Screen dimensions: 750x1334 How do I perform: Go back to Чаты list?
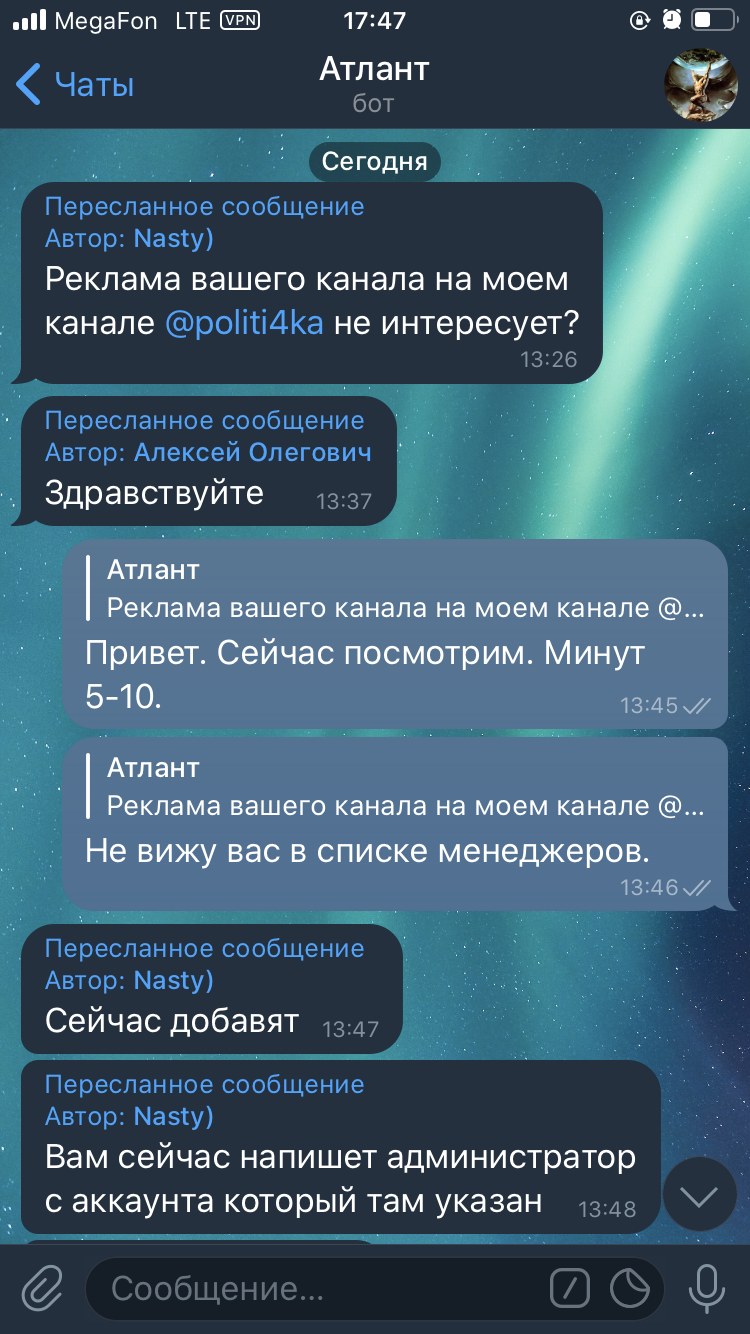[75, 85]
